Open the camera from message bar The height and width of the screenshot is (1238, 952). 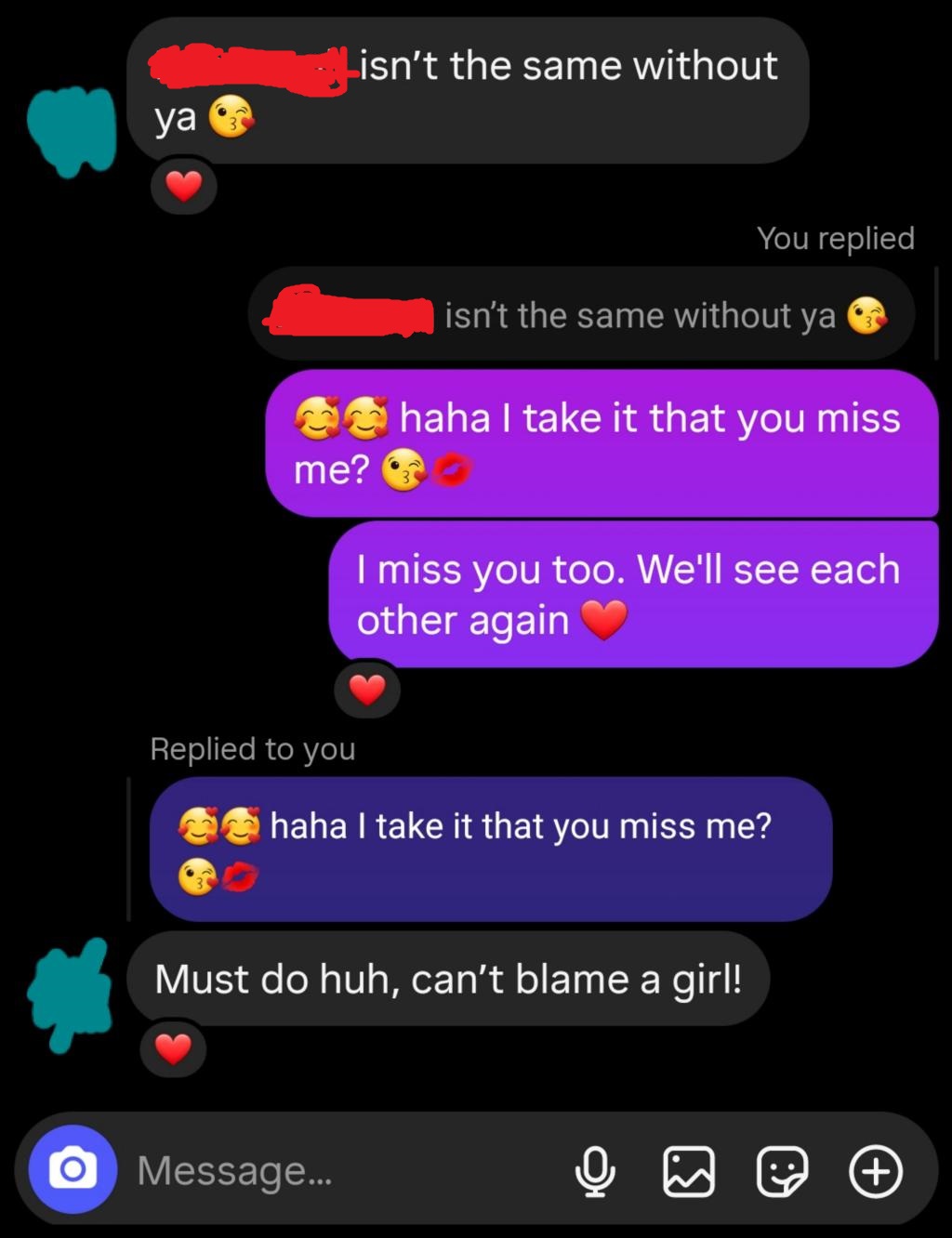(73, 1169)
